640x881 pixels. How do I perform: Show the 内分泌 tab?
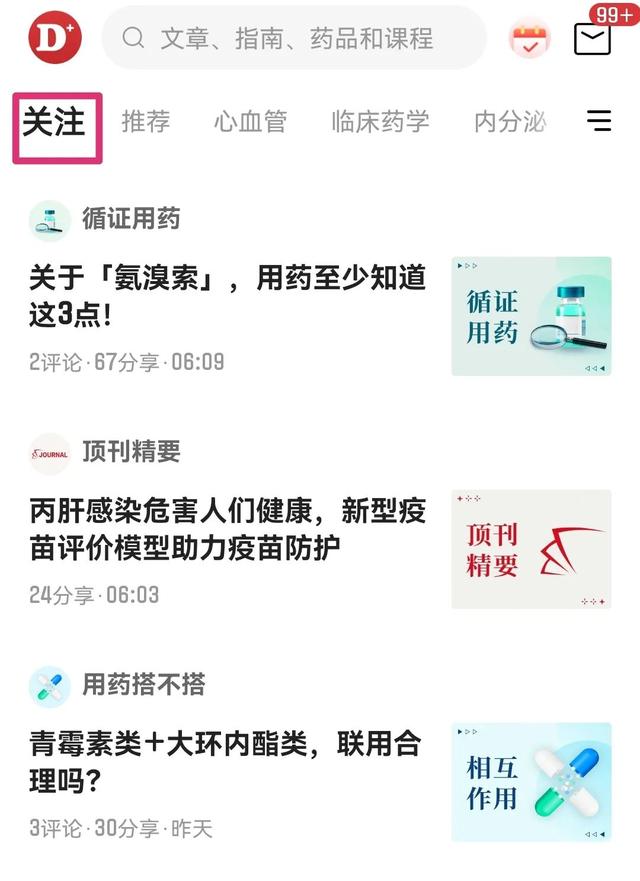(x=510, y=122)
